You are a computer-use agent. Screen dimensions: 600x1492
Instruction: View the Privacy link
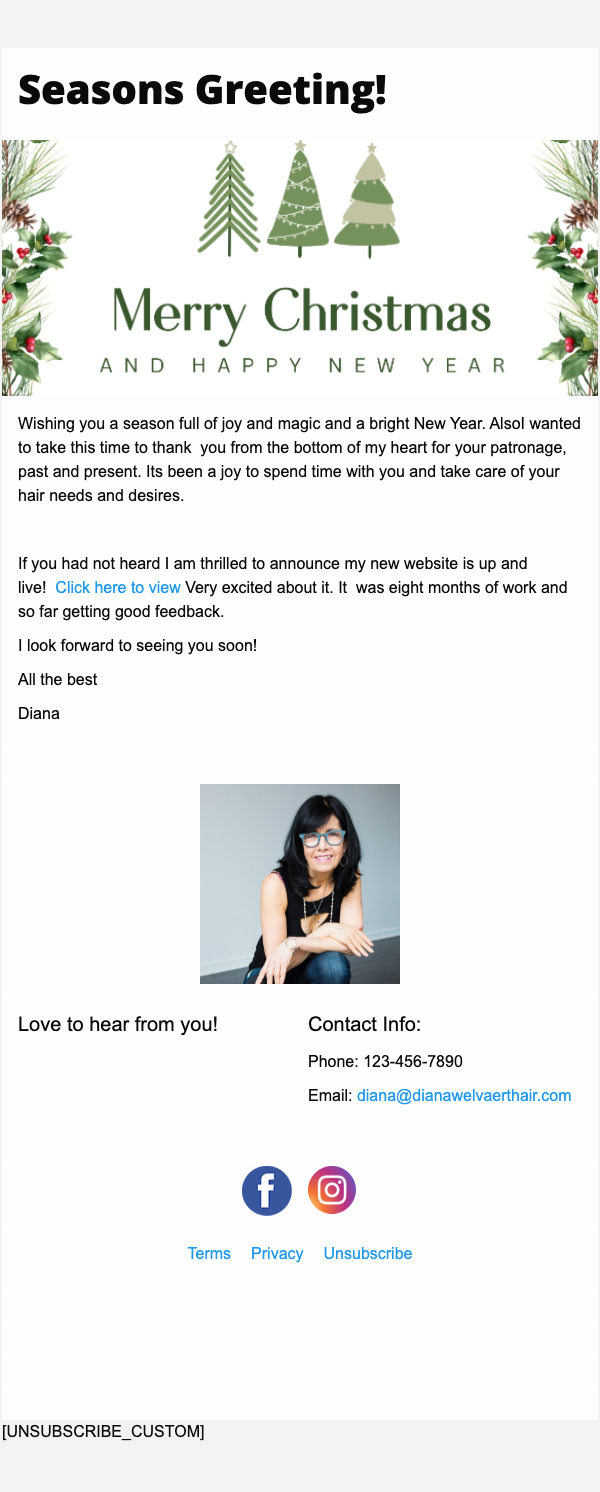[x=277, y=1253]
